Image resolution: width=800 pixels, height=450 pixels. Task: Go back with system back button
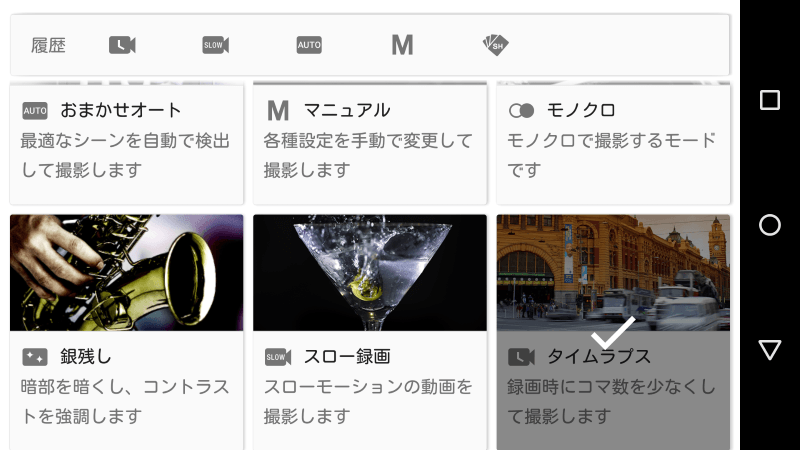[769, 349]
